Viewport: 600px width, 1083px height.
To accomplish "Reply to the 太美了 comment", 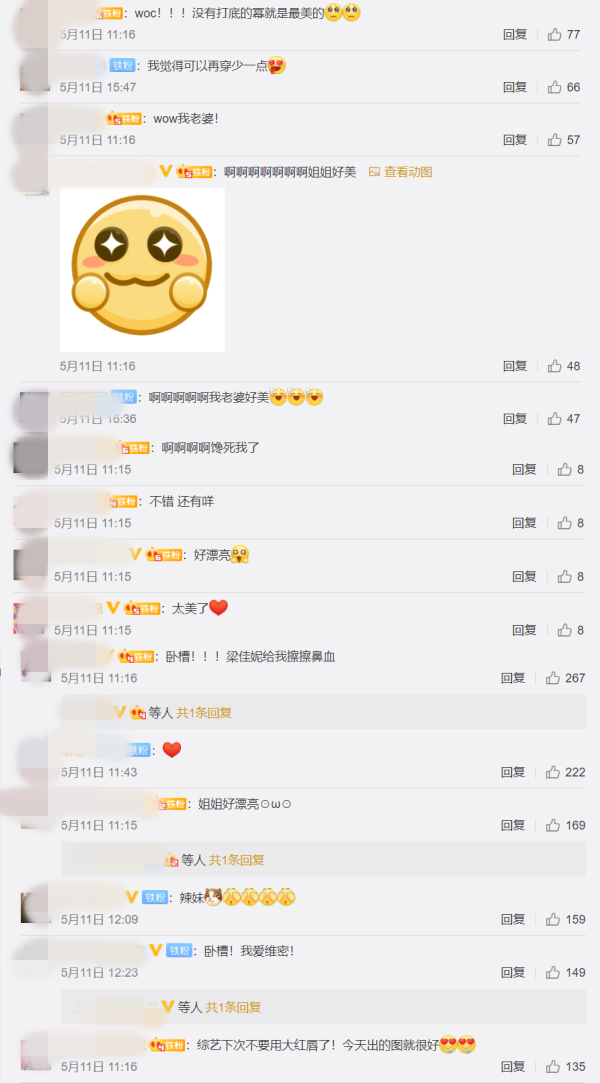I will 524,630.
